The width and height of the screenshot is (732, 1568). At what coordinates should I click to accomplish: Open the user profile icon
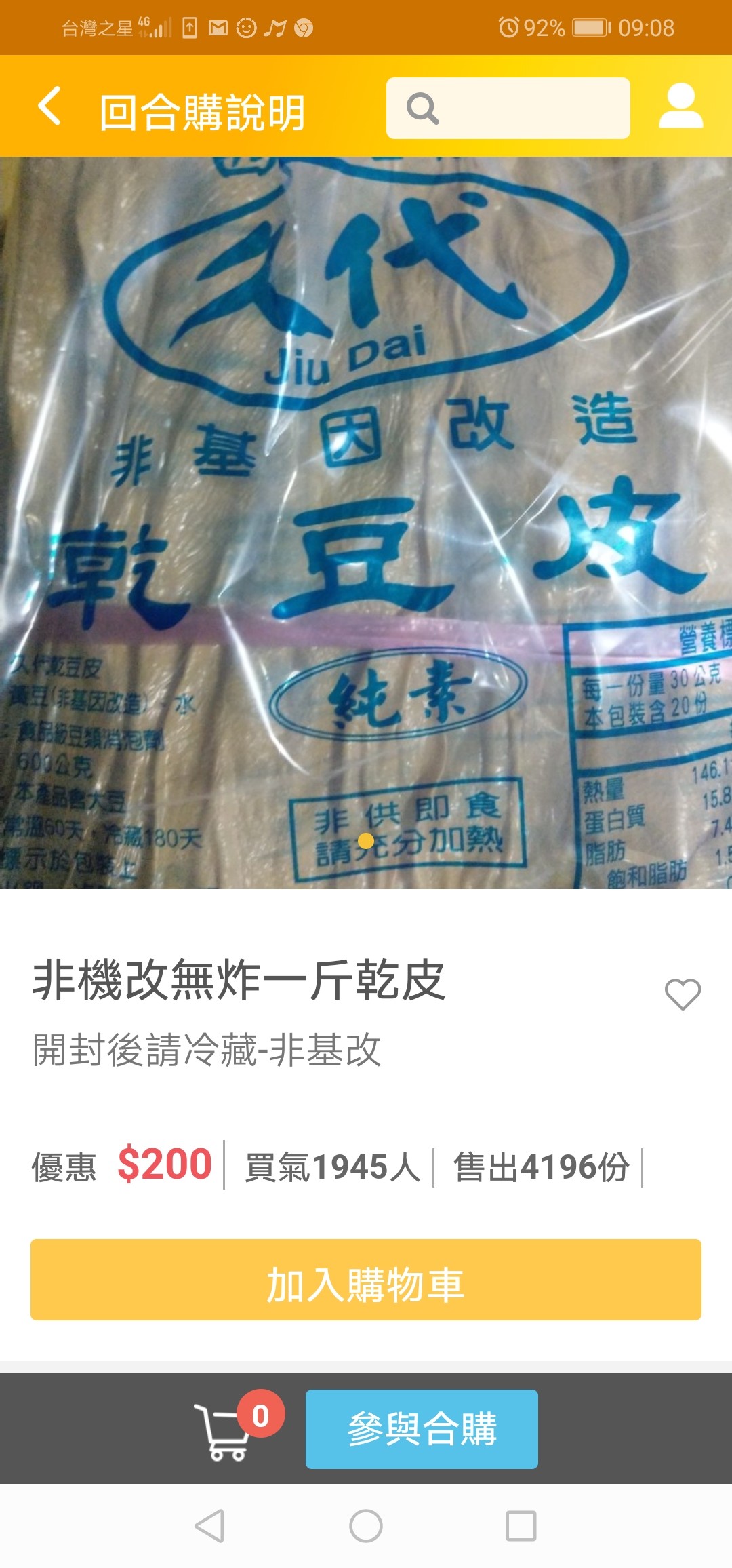680,106
